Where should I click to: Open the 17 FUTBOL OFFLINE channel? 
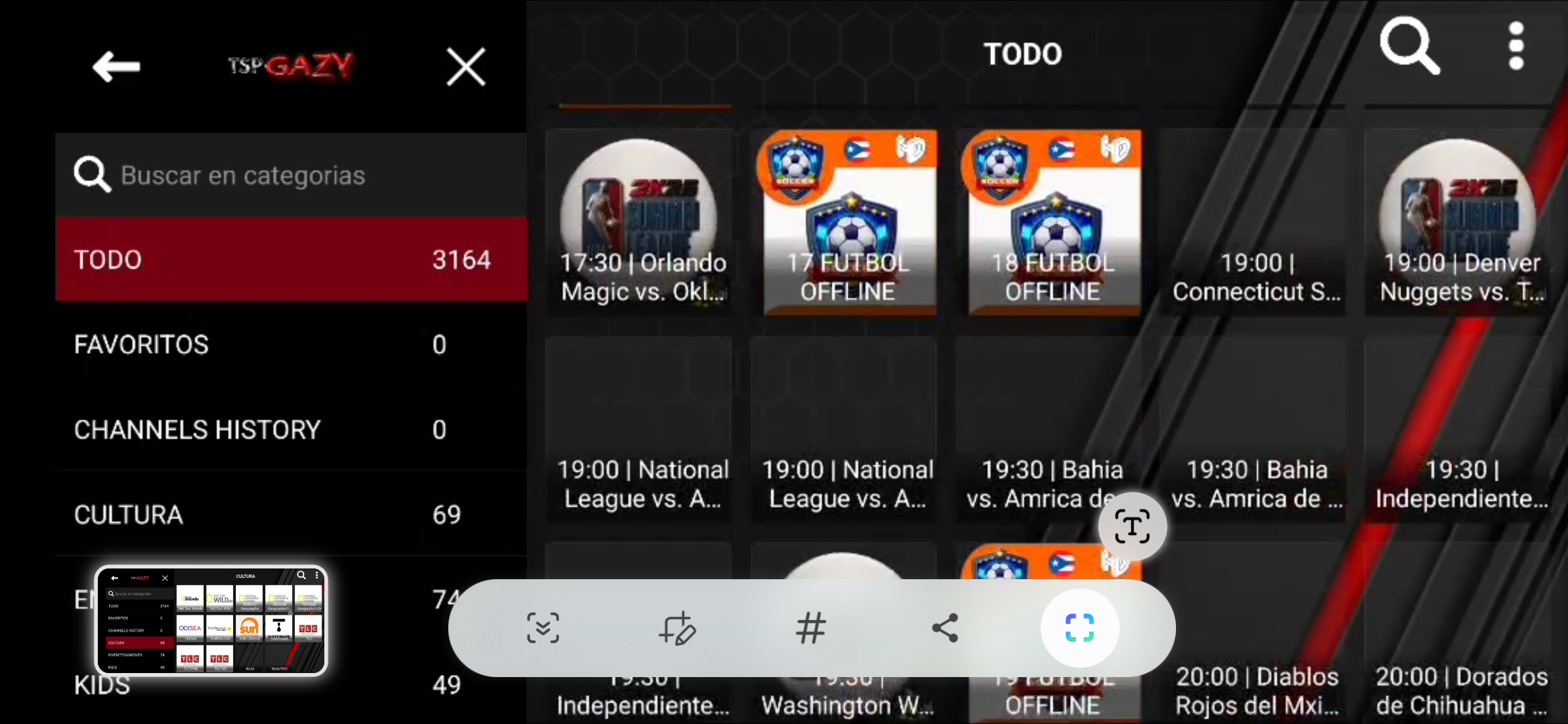pos(848,223)
